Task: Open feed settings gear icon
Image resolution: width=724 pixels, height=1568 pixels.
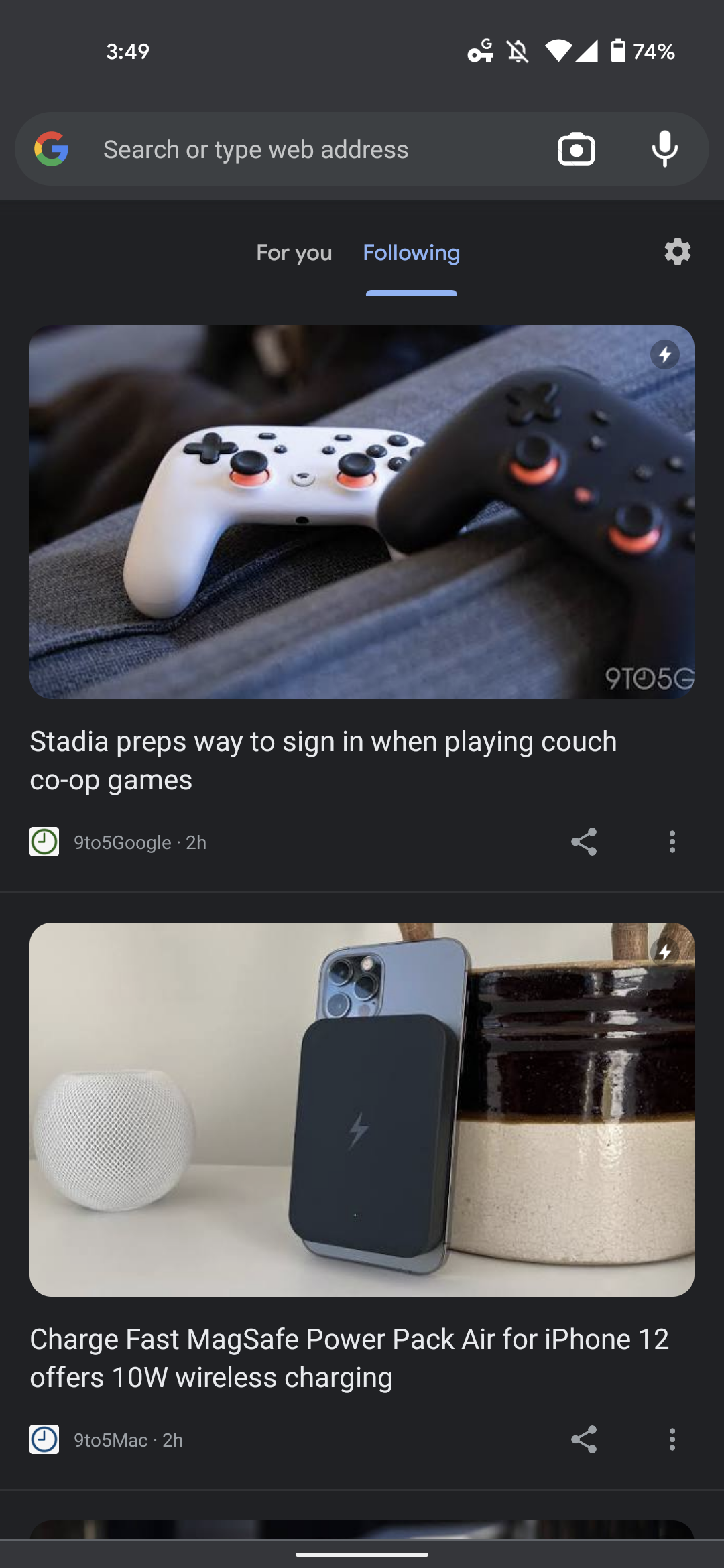Action: 677,251
